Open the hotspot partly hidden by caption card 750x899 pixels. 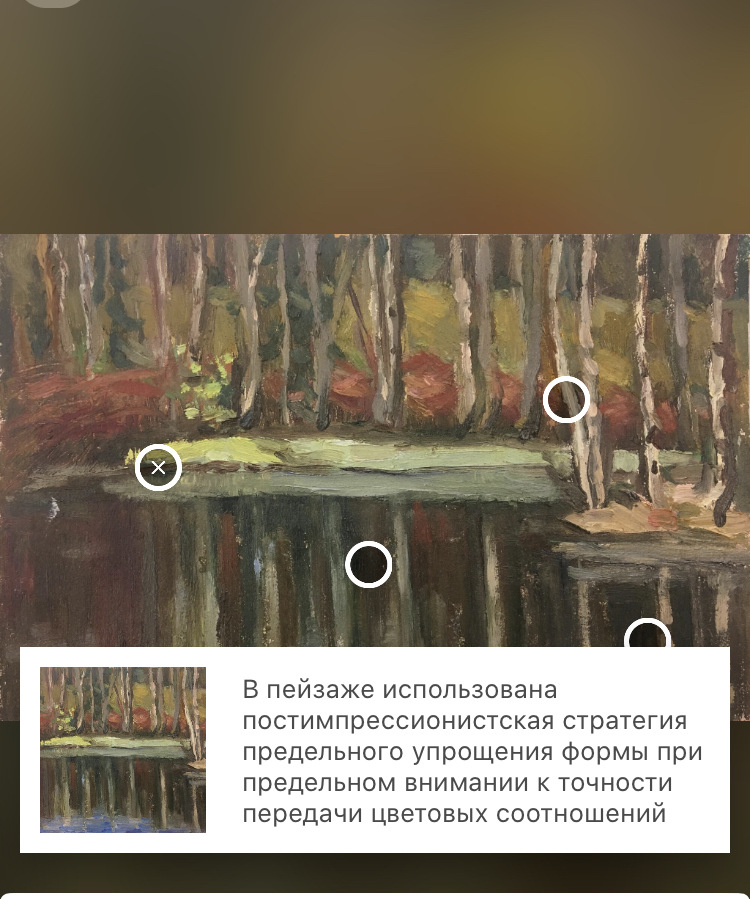647,634
